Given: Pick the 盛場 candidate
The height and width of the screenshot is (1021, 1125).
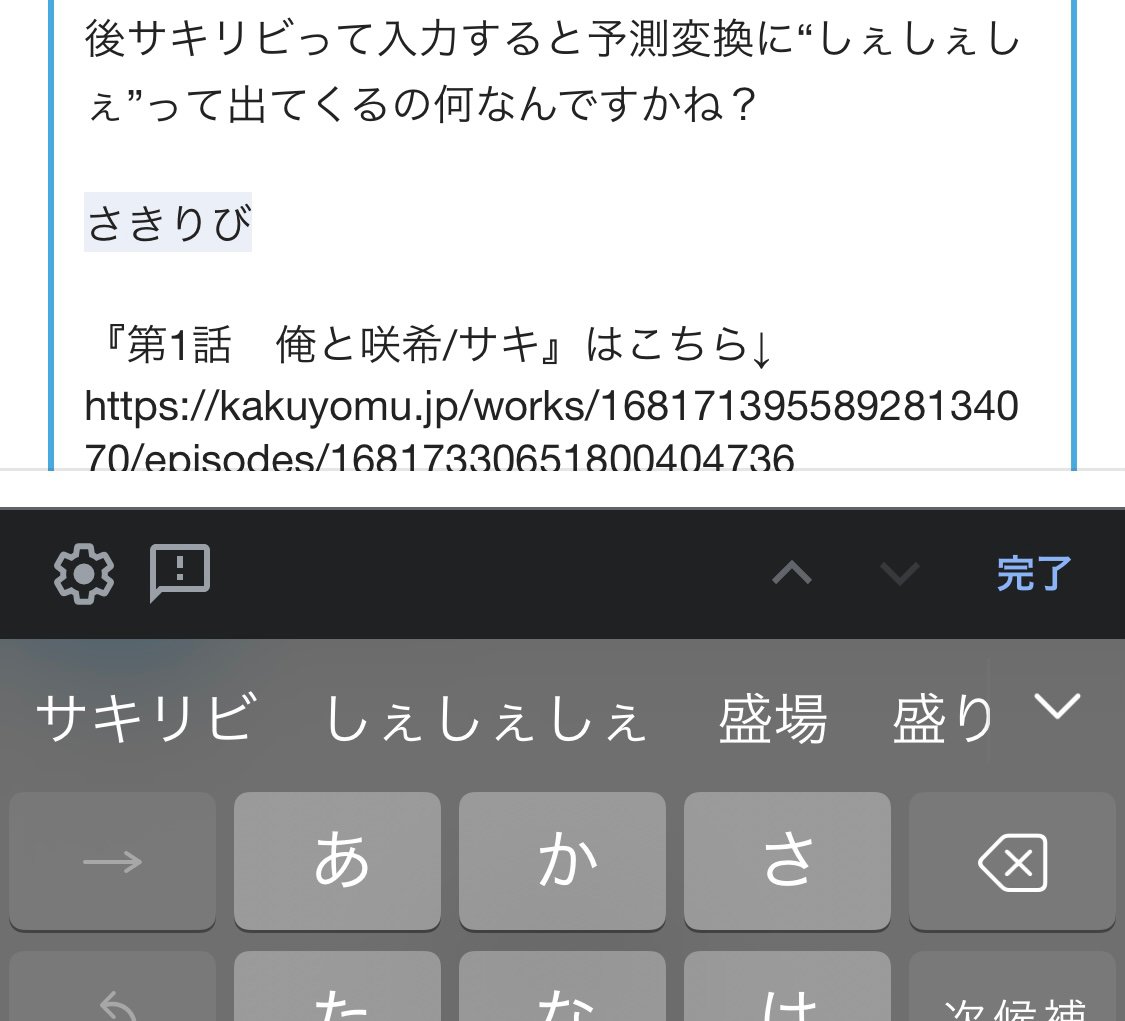Looking at the screenshot, I should point(772,720).
